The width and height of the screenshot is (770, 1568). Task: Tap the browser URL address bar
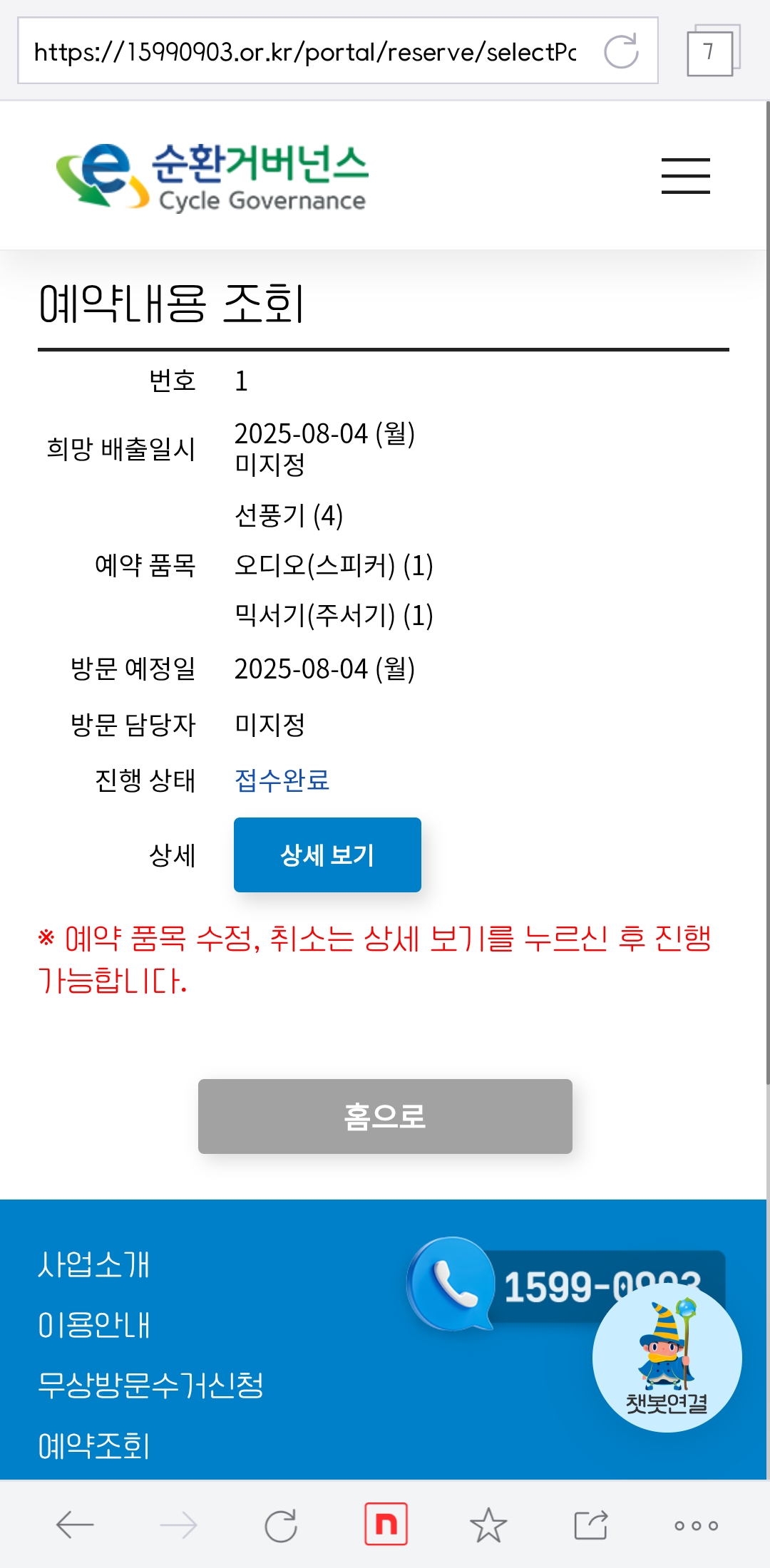coord(305,51)
